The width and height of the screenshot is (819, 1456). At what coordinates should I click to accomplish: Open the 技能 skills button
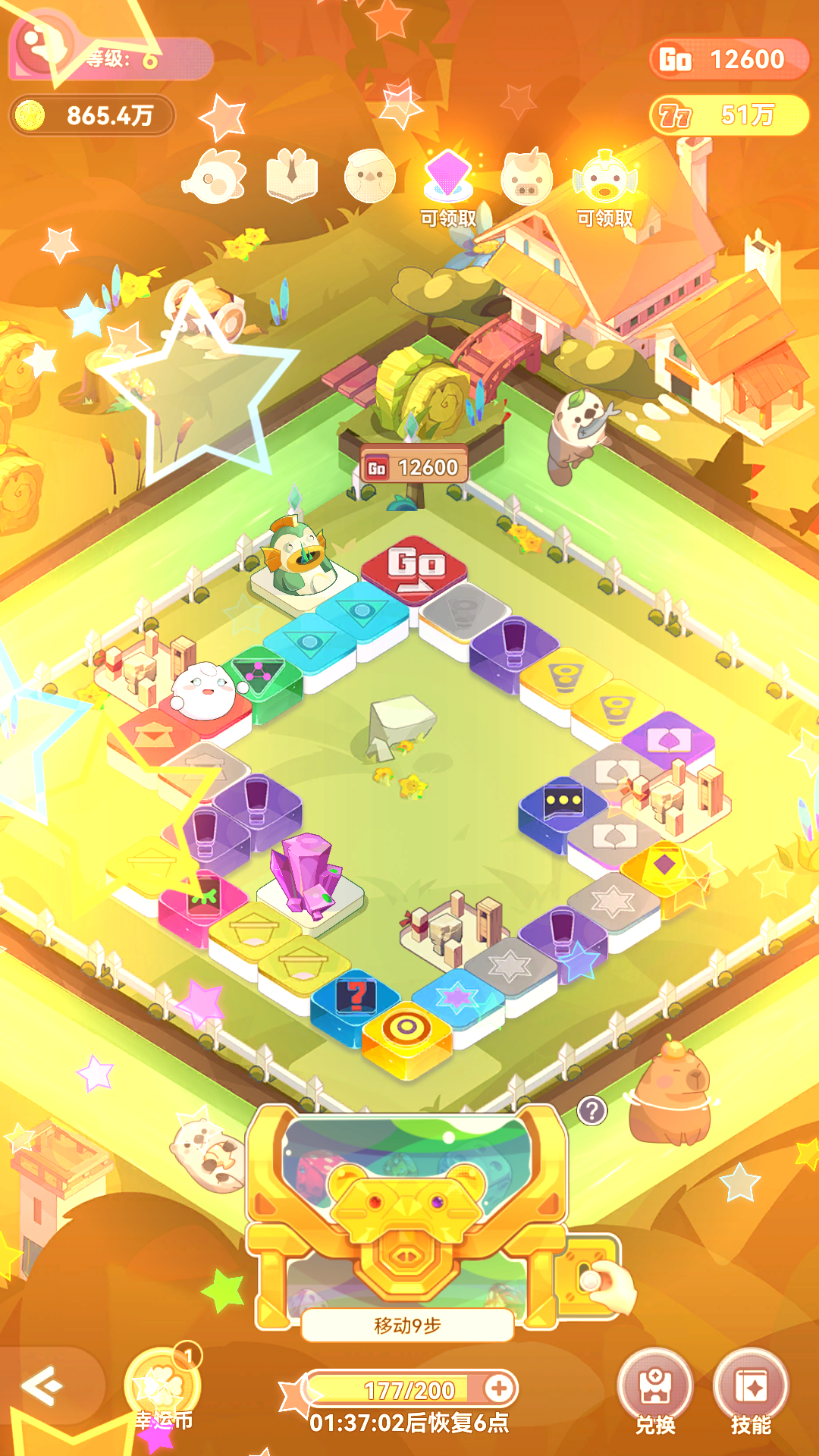751,1391
